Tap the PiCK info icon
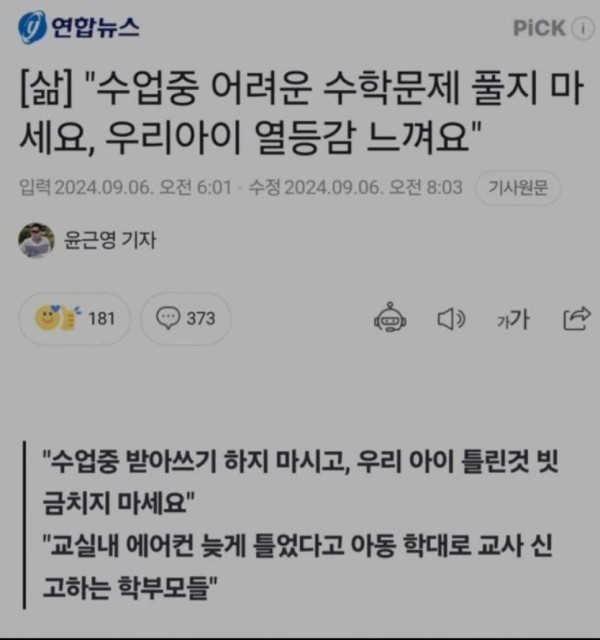This screenshot has width=600, height=640. tap(583, 29)
